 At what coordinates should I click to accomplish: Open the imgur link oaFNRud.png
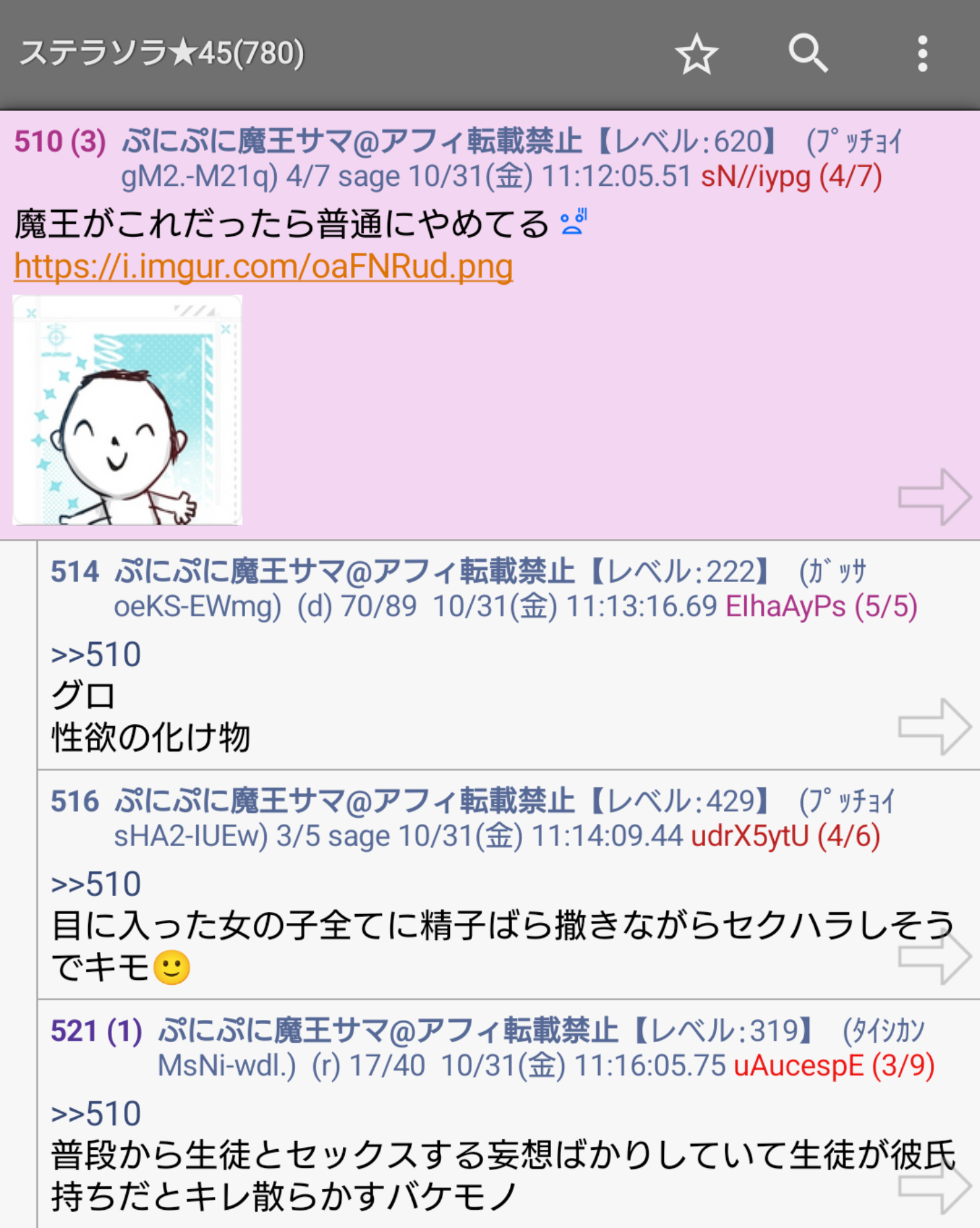pos(263,266)
